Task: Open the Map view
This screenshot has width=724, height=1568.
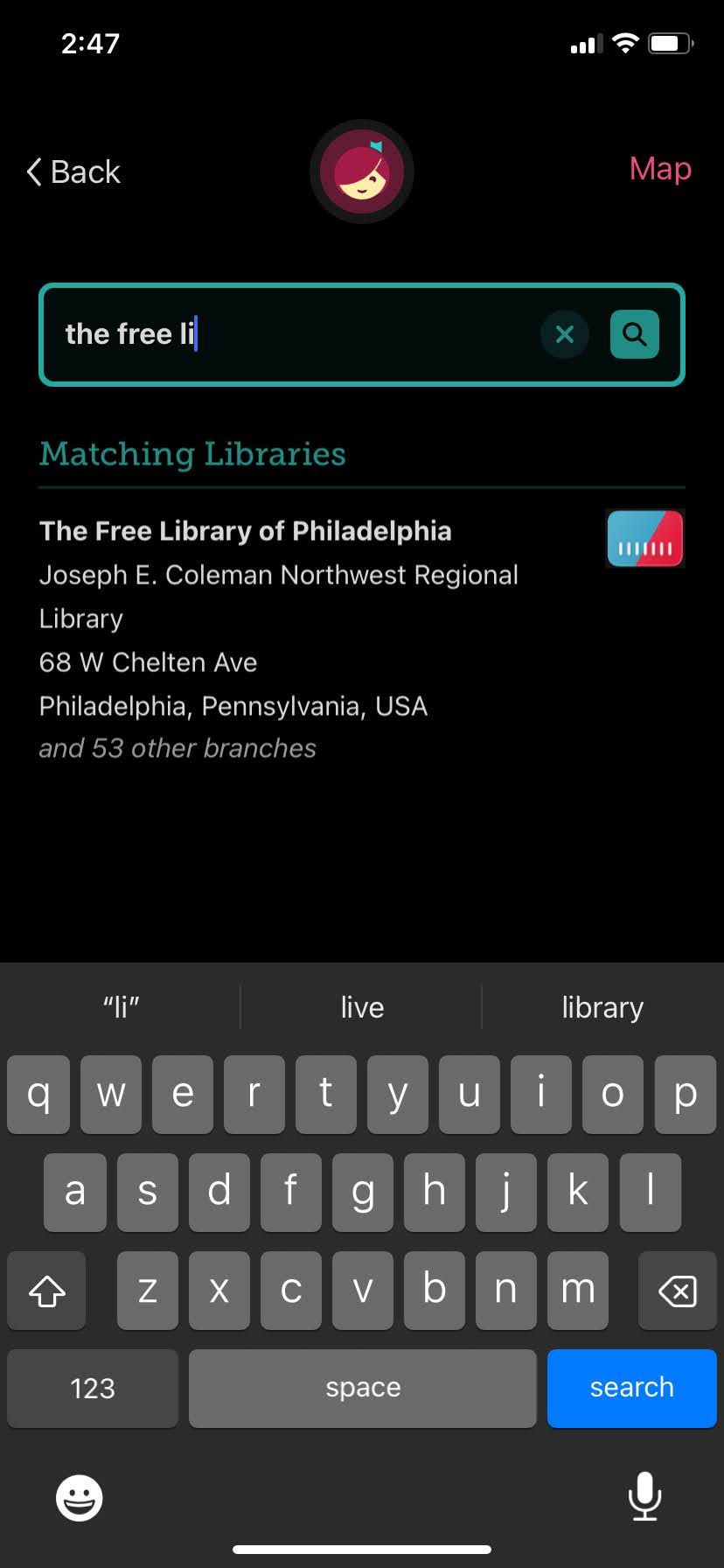Action: pos(660,169)
